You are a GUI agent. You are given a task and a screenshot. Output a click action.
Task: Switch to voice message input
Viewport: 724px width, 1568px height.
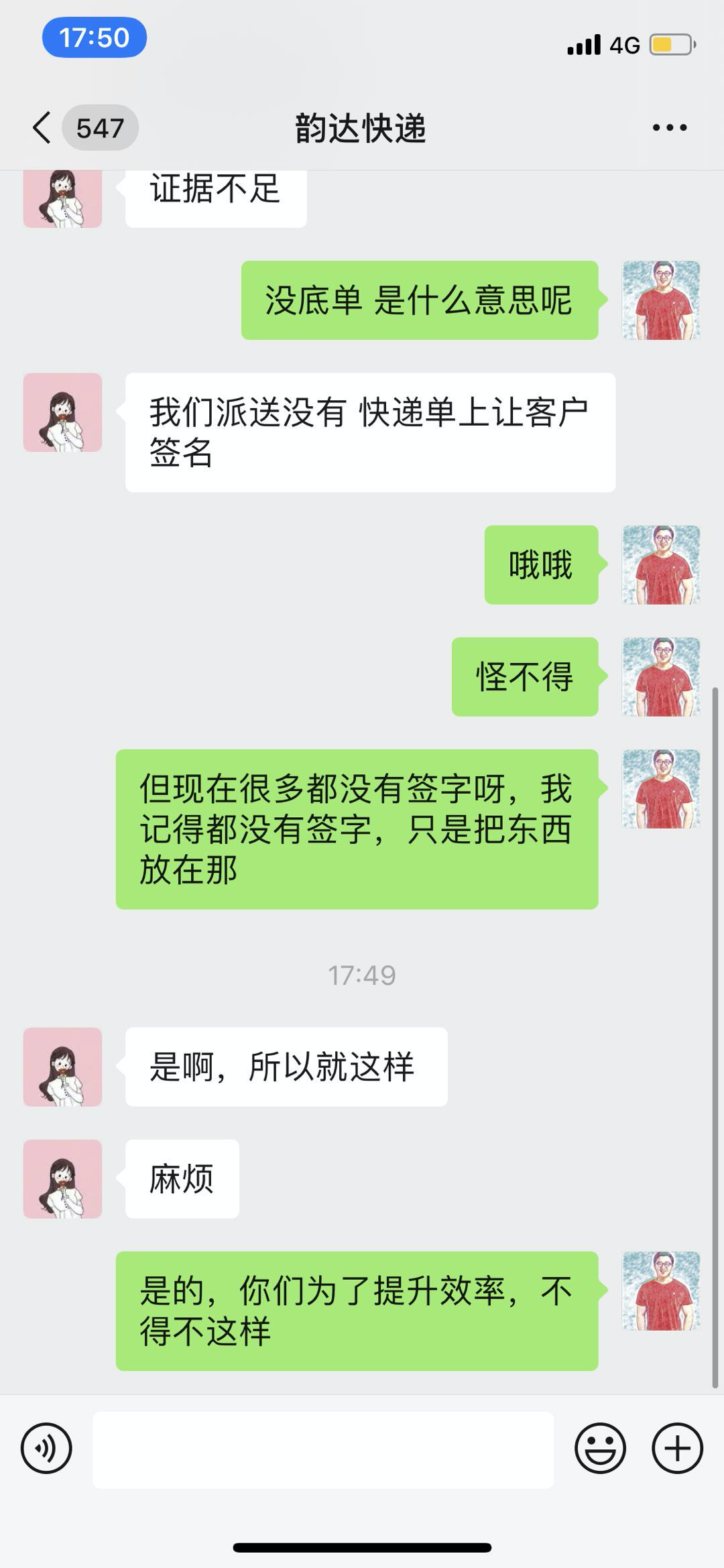[x=46, y=1448]
